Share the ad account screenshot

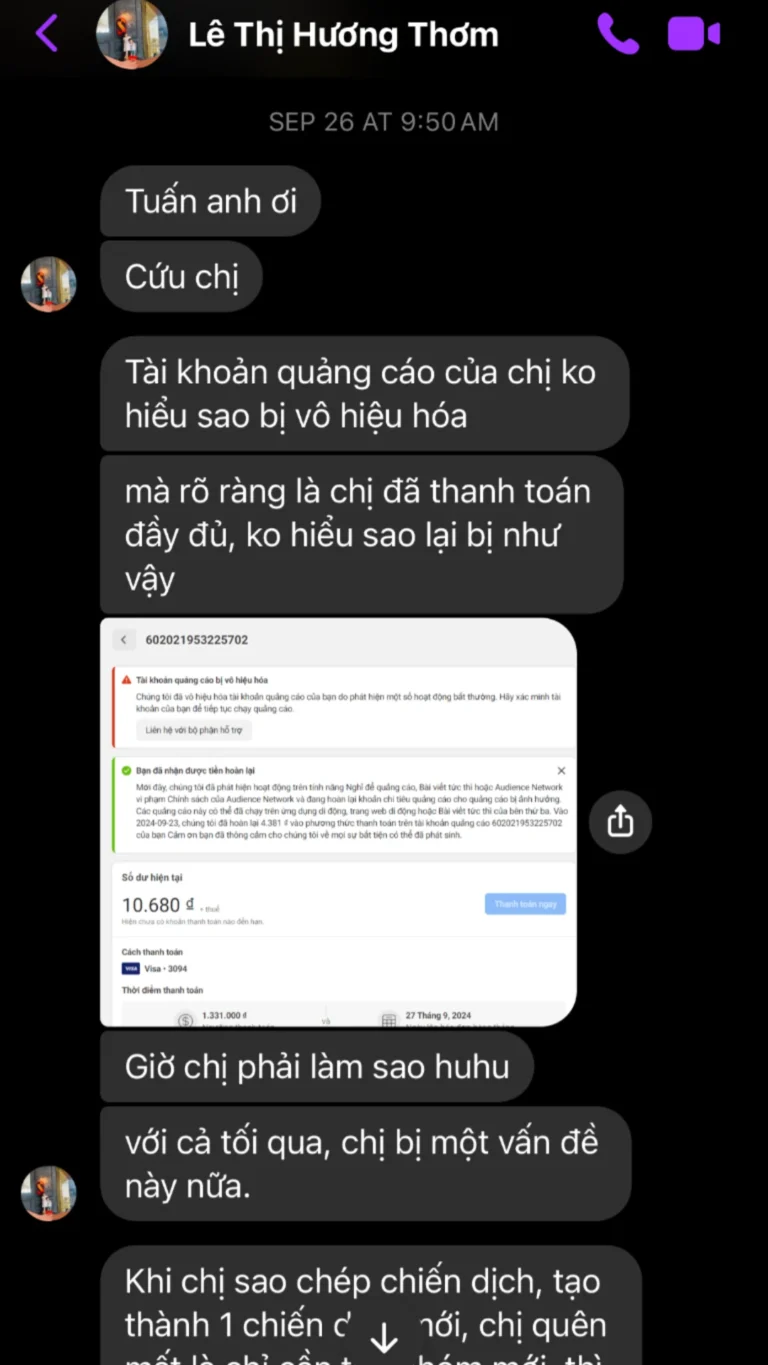620,822
